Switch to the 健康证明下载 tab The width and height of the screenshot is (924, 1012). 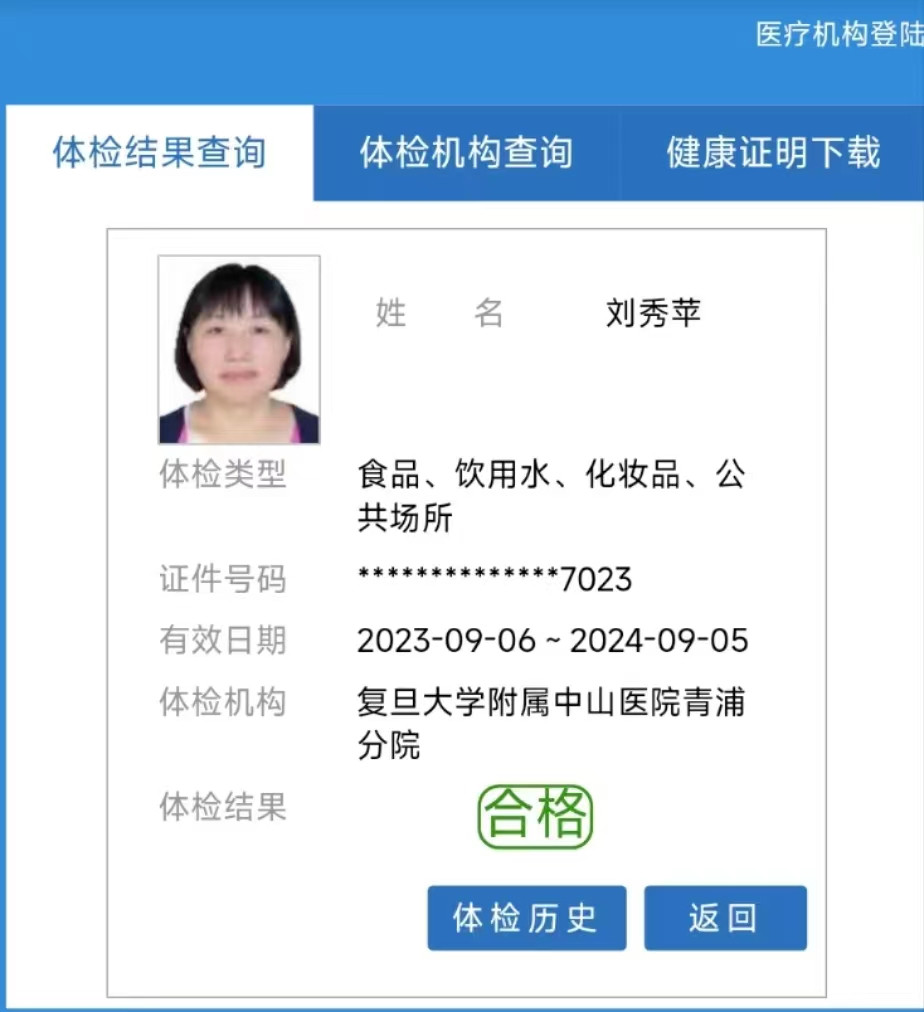(x=772, y=153)
